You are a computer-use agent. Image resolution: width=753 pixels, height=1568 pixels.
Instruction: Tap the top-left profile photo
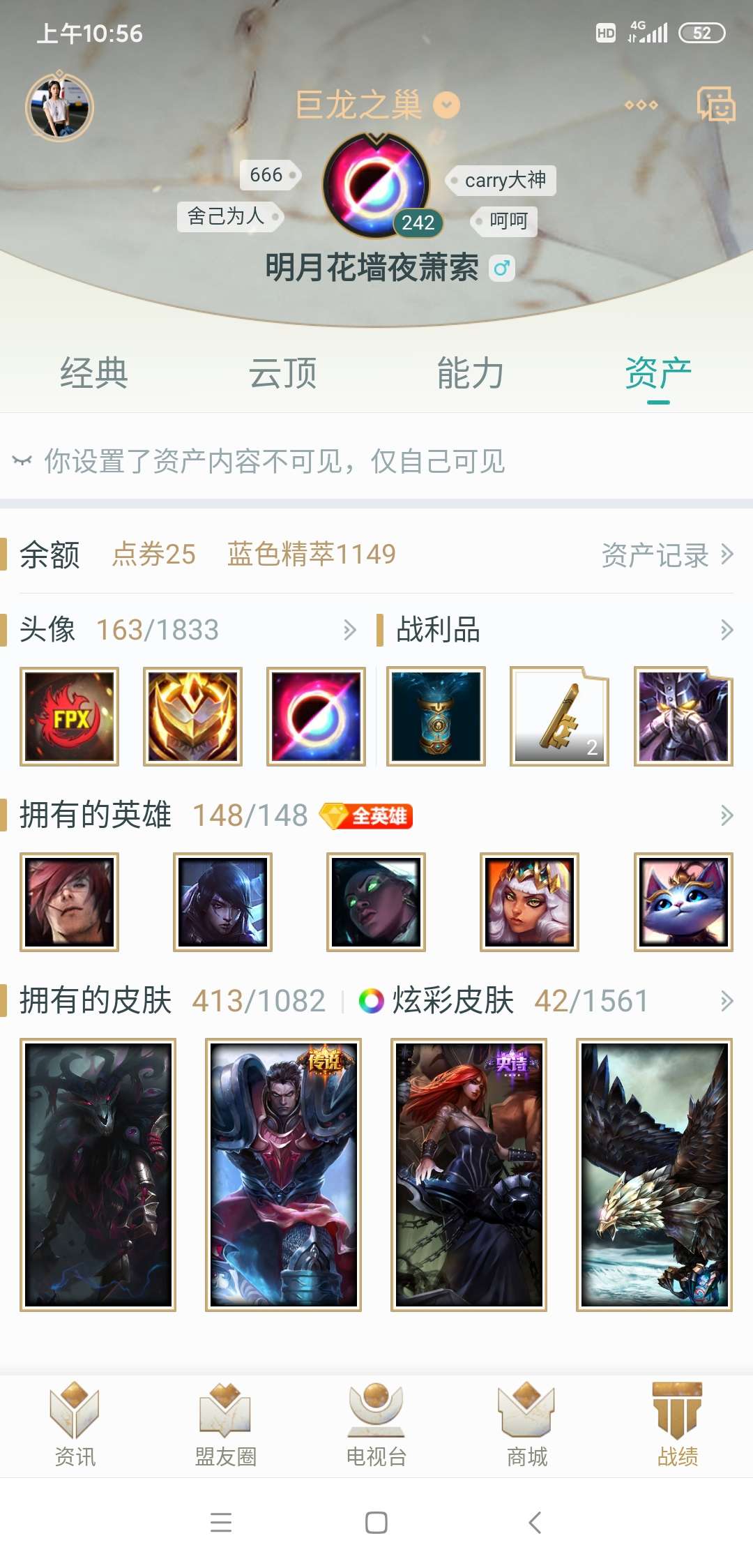point(59,107)
